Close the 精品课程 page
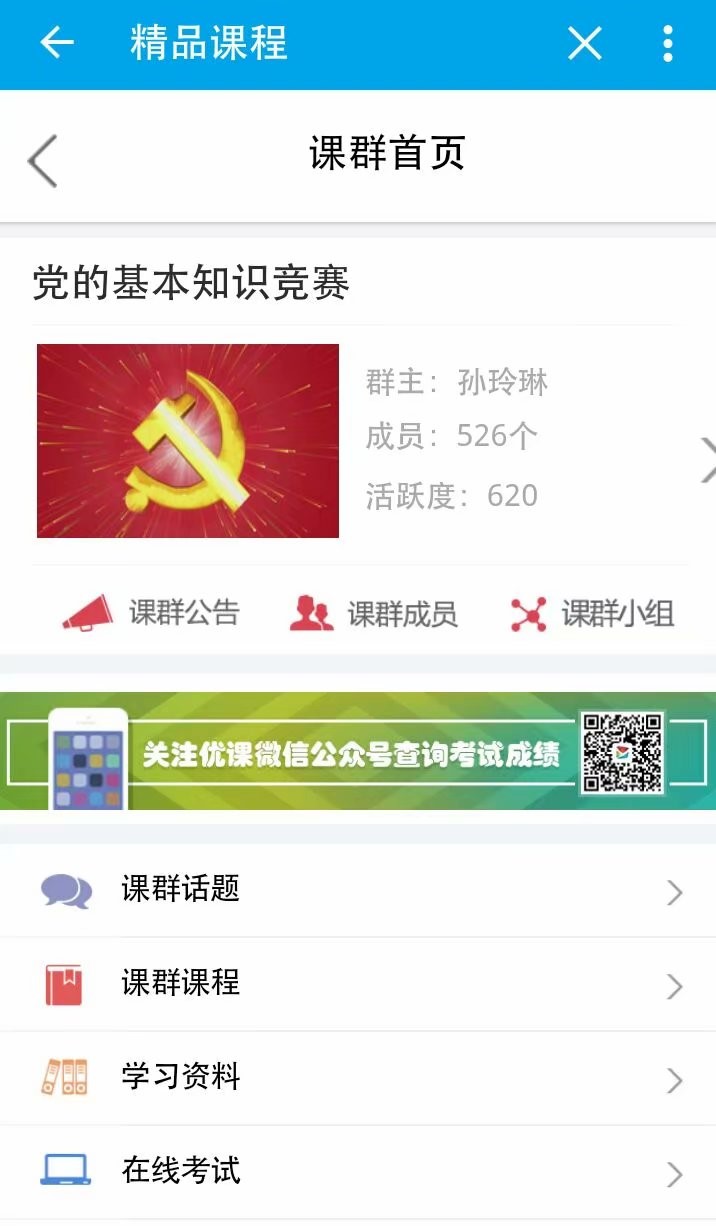The image size is (716, 1226). 584,43
